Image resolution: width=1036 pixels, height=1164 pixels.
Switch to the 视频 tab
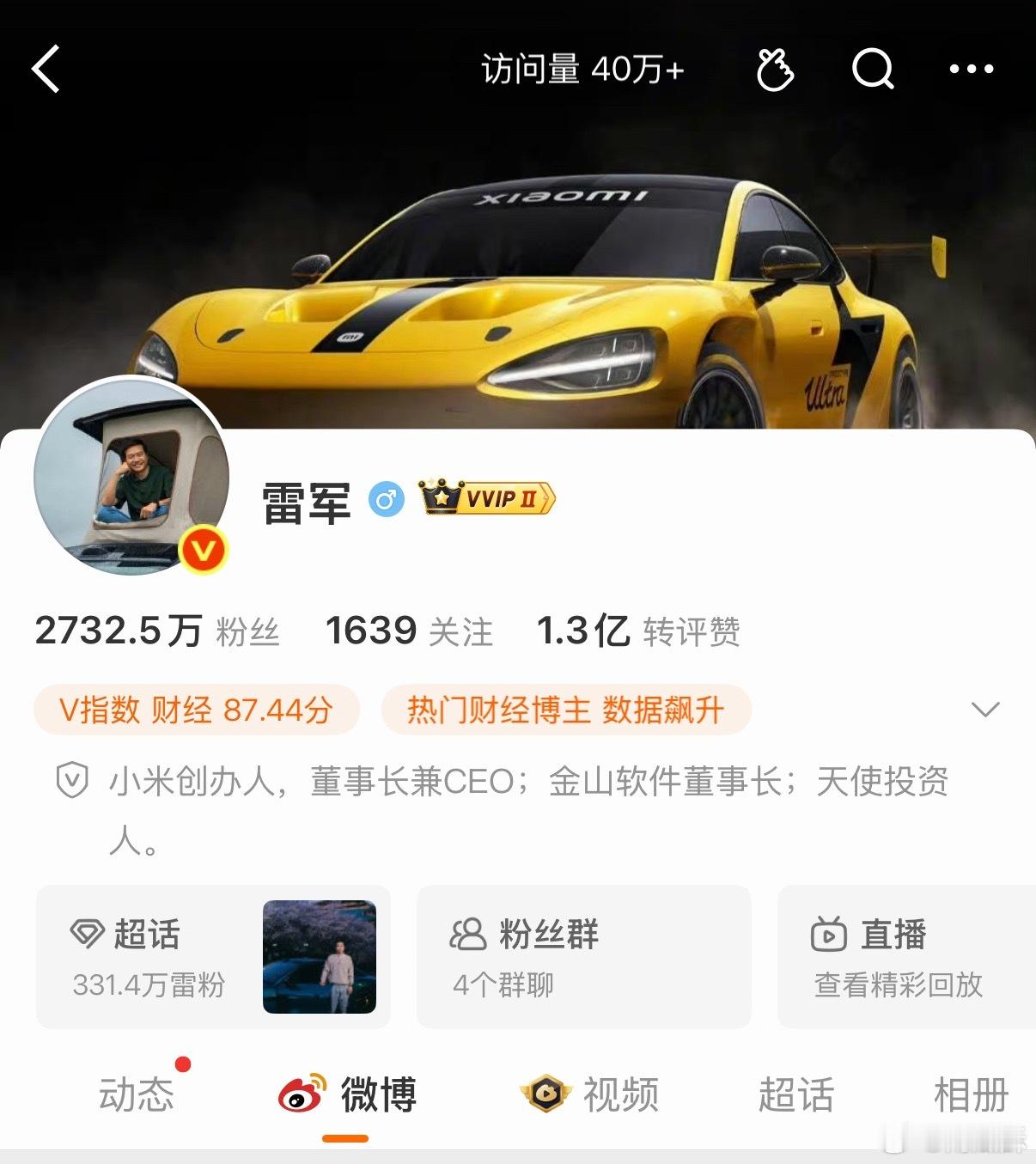coord(590,1094)
